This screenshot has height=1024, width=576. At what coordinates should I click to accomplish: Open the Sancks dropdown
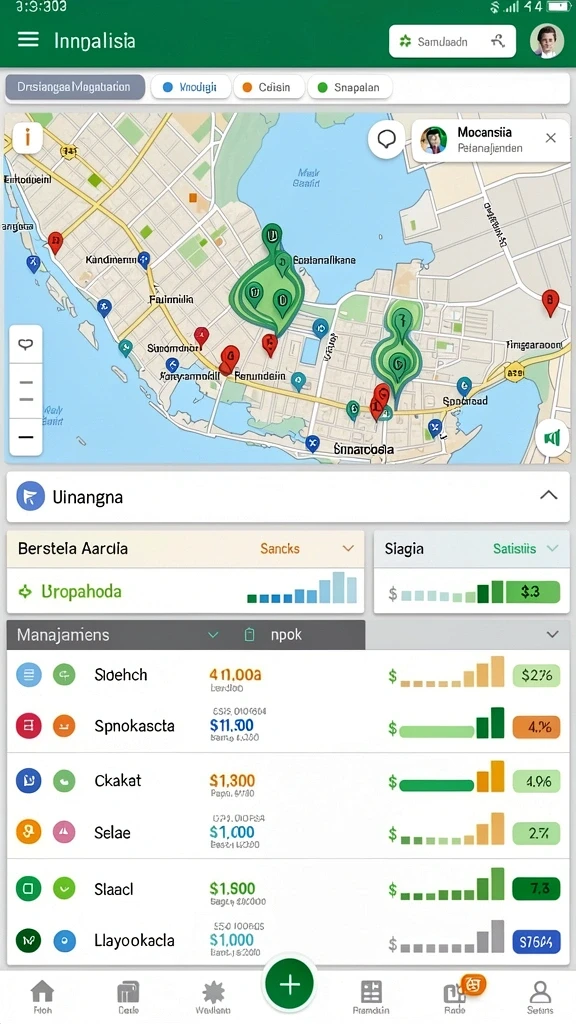[x=307, y=549]
